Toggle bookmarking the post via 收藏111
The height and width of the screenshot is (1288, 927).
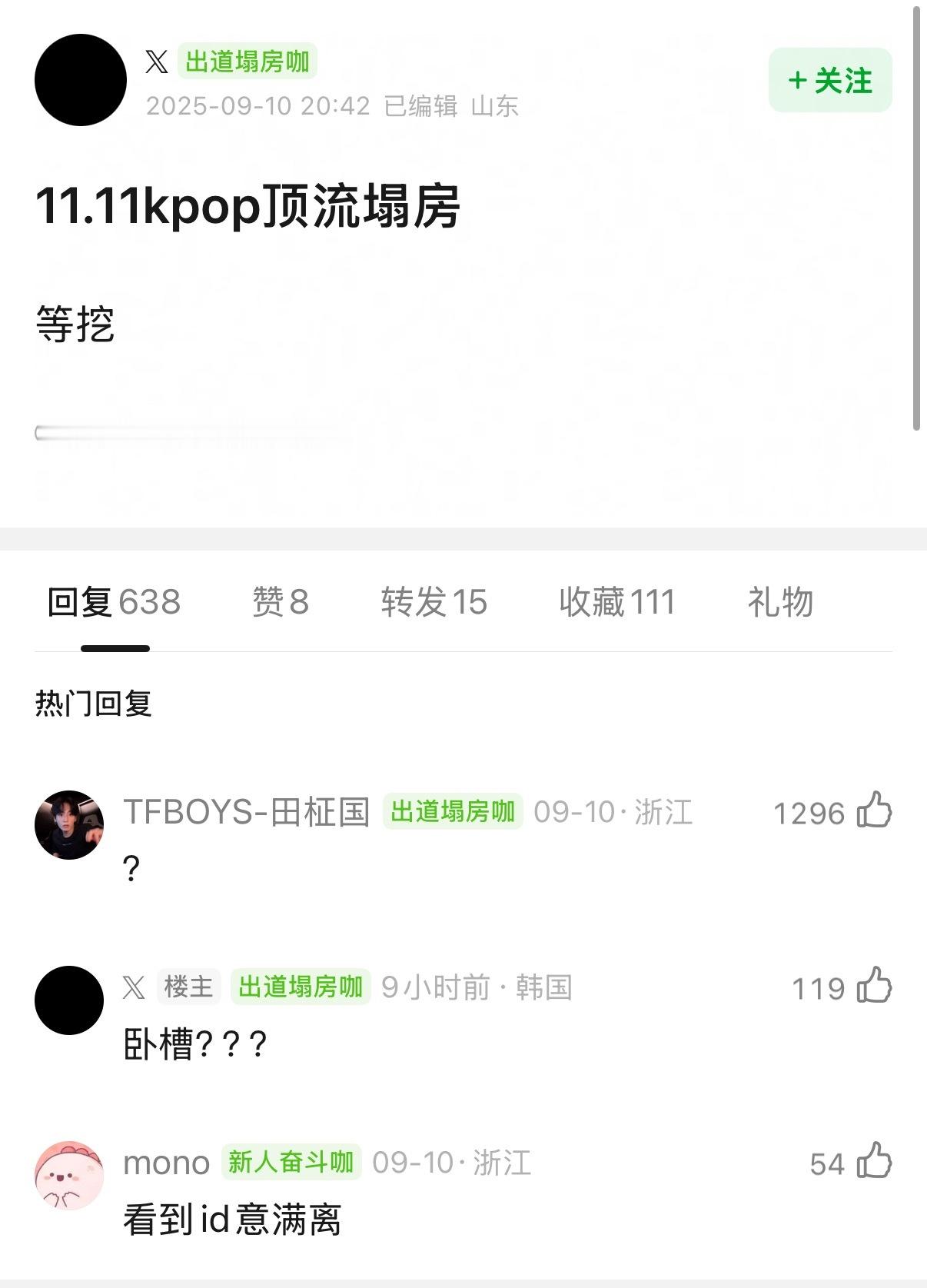618,603
